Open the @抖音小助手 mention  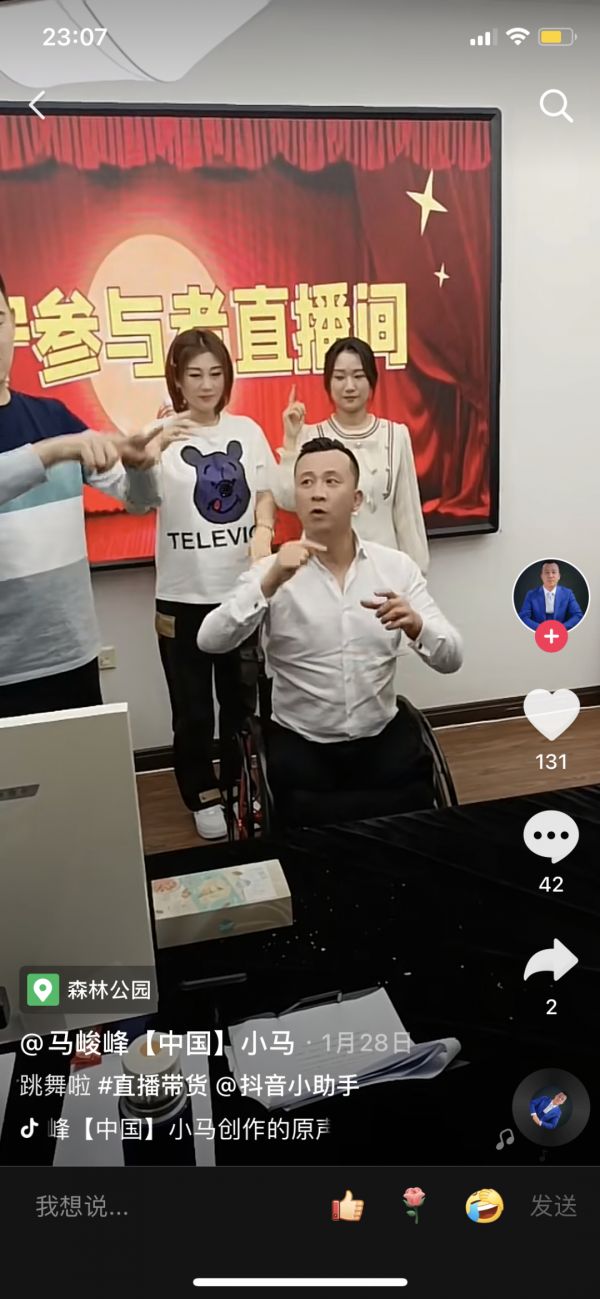pos(288,1085)
